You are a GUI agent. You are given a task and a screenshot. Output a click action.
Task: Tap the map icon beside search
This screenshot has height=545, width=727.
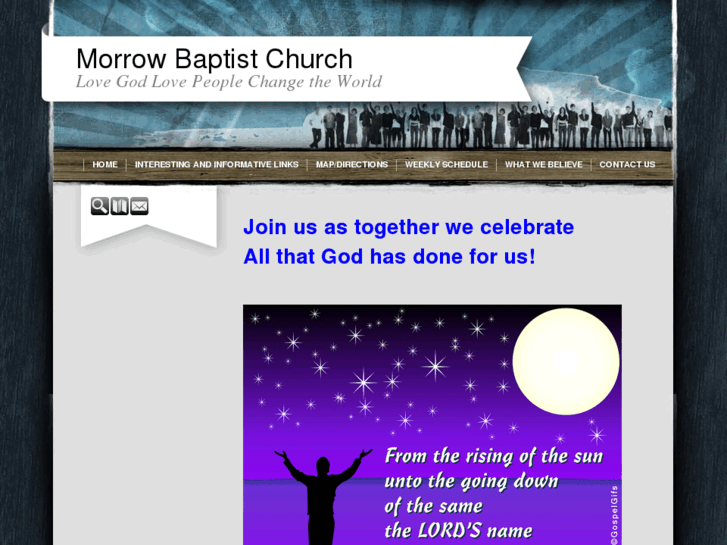(x=119, y=206)
